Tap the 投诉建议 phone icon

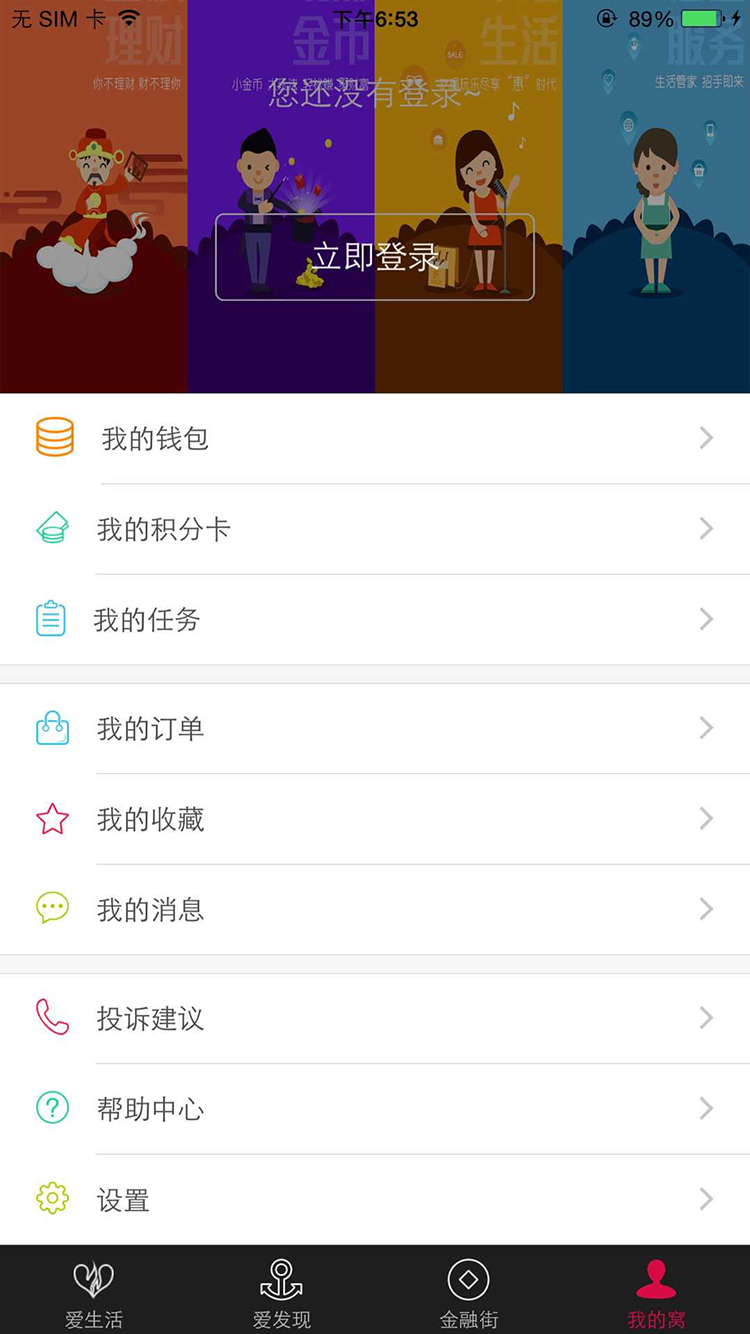(x=52, y=1018)
